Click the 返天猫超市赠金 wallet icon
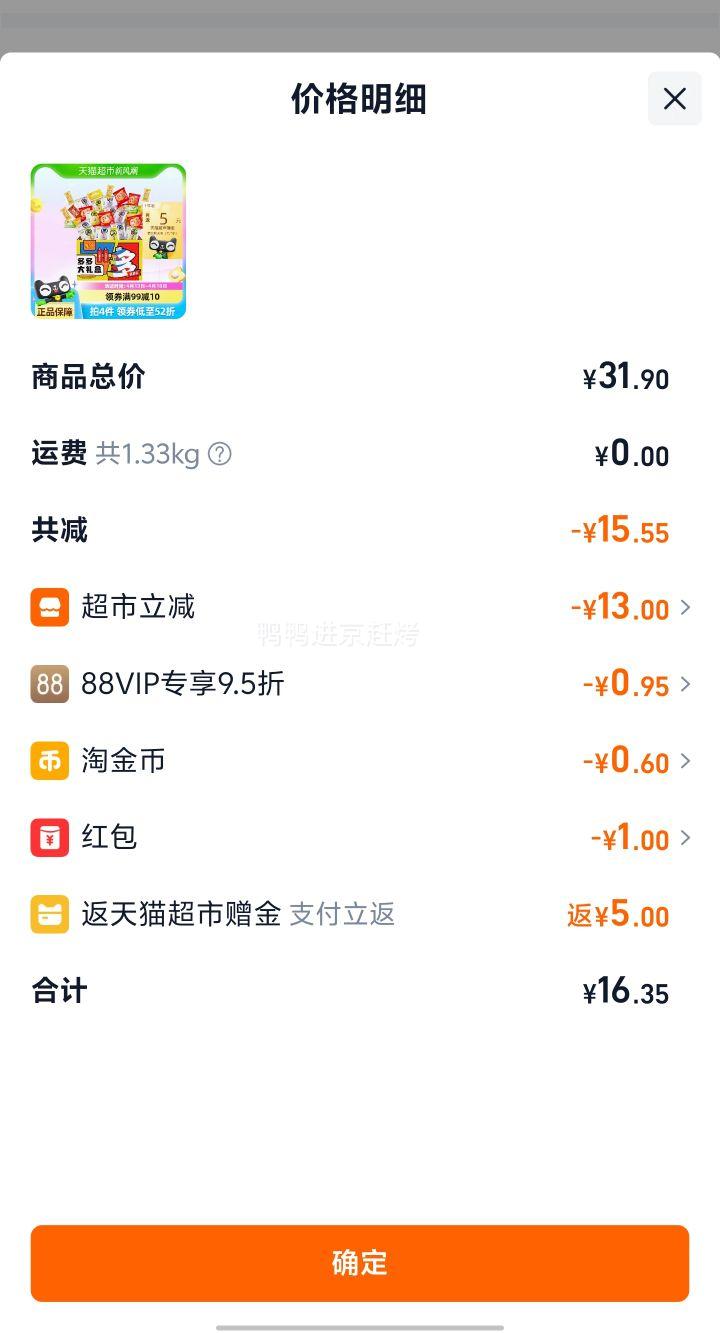Screen dimensions: 720x1333 pos(50,915)
